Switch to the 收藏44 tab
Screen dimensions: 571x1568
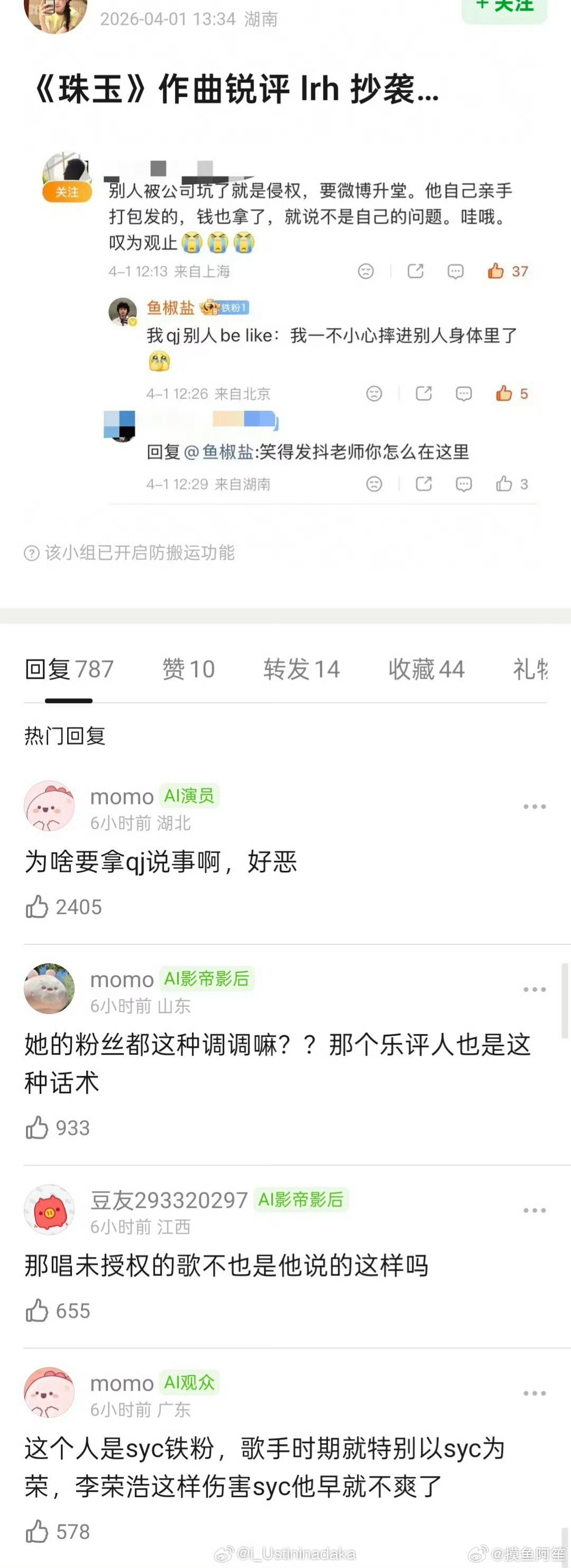pos(426,669)
